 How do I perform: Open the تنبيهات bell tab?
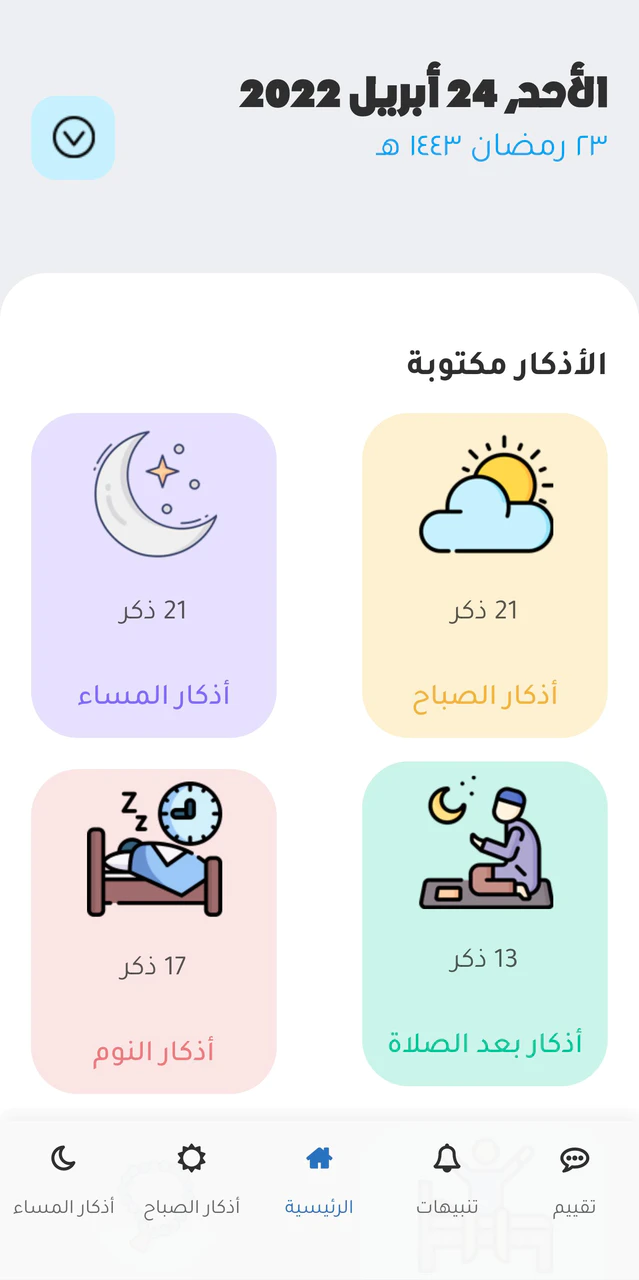447,1181
